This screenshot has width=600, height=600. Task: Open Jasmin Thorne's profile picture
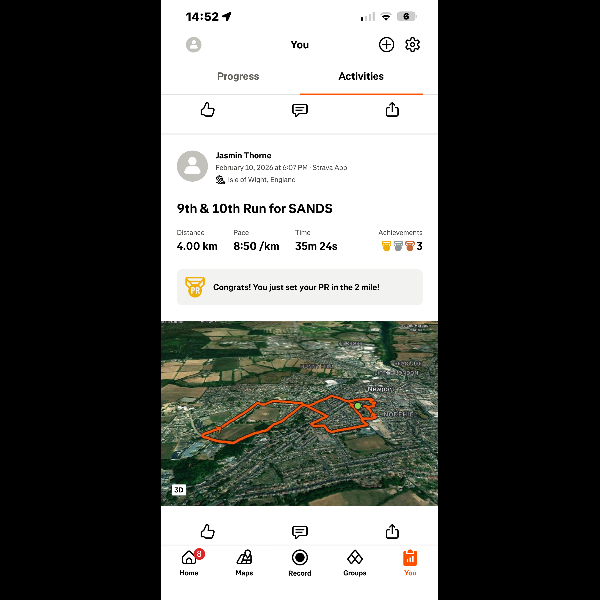tap(193, 166)
